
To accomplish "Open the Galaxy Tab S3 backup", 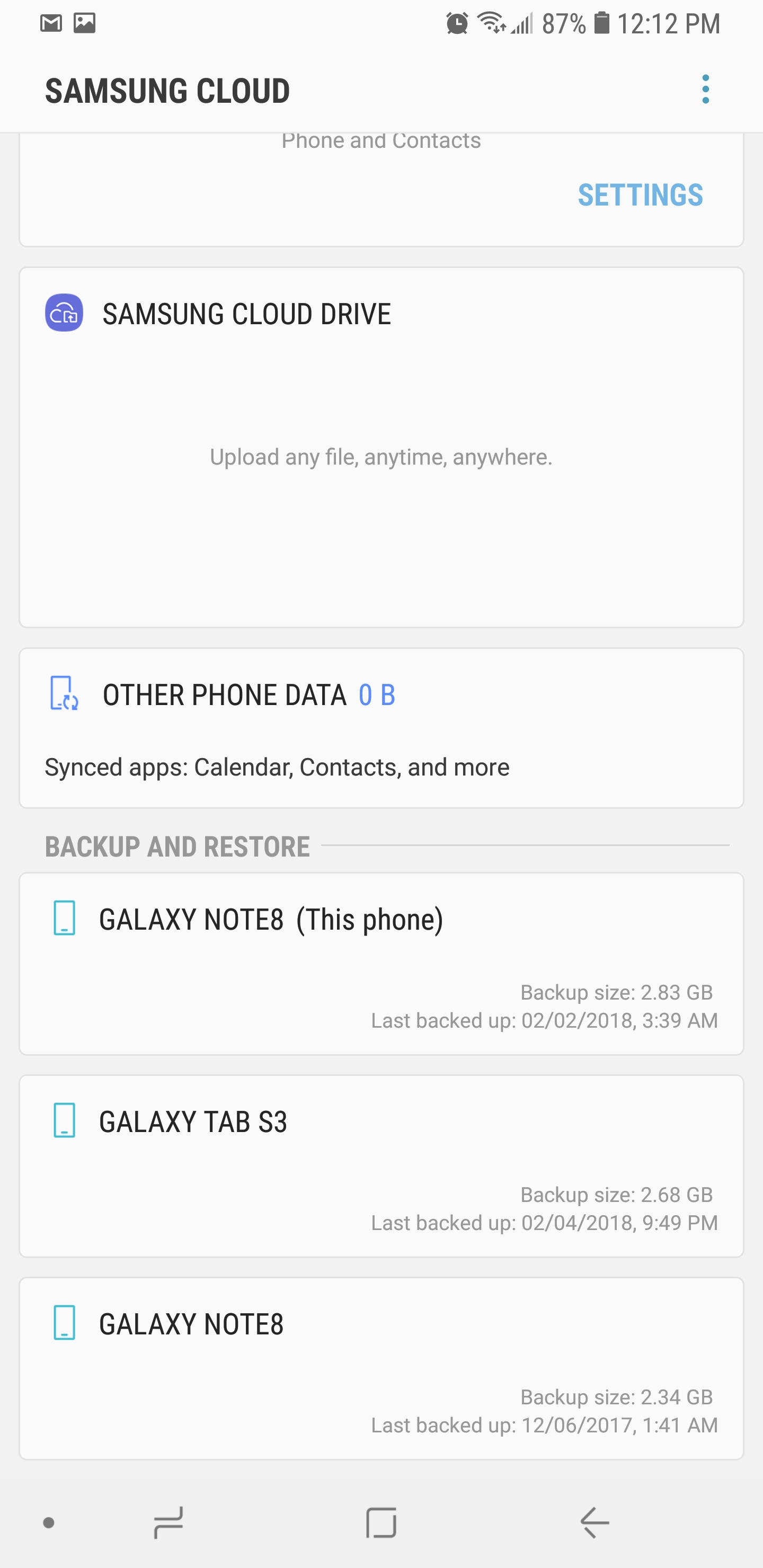I will tap(381, 1165).
